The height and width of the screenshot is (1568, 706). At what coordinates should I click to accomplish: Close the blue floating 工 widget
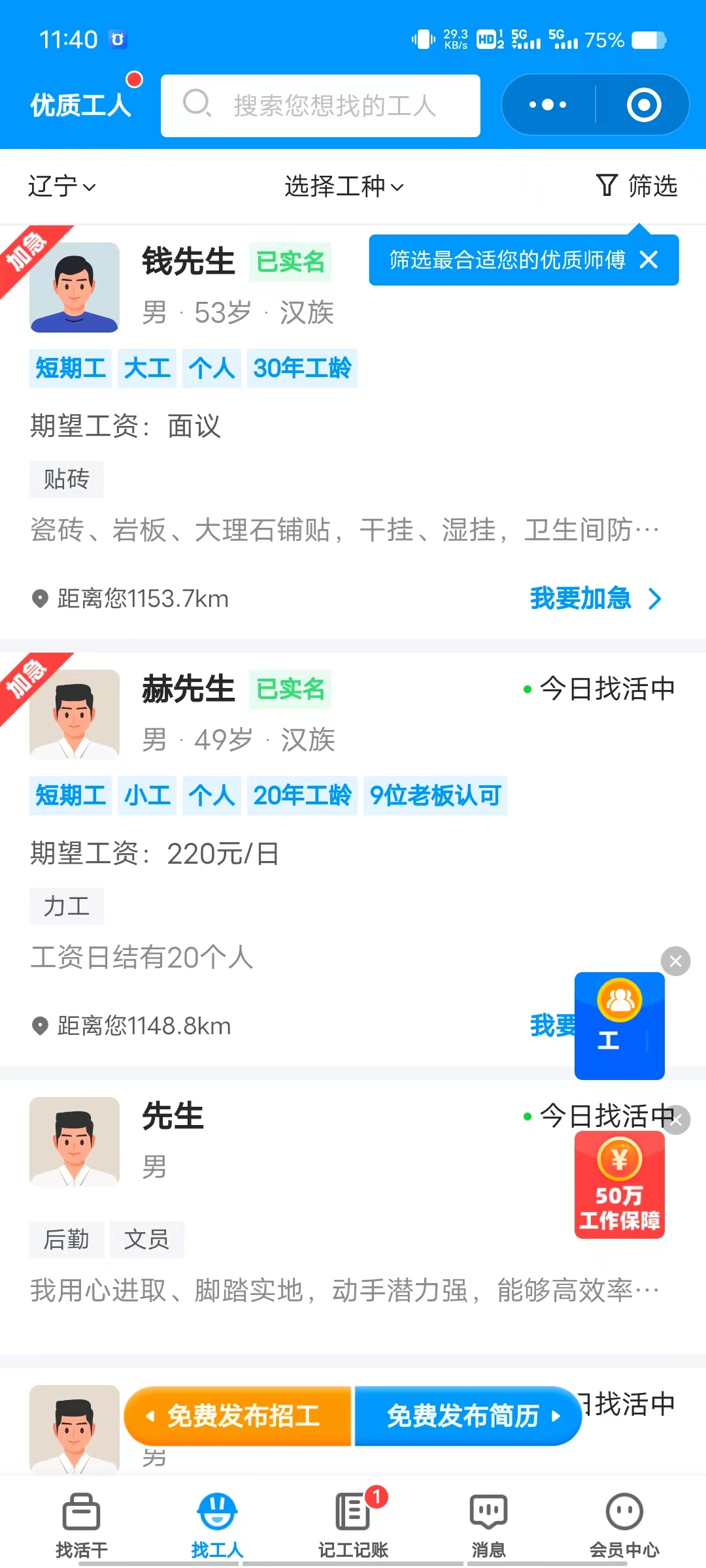point(675,961)
